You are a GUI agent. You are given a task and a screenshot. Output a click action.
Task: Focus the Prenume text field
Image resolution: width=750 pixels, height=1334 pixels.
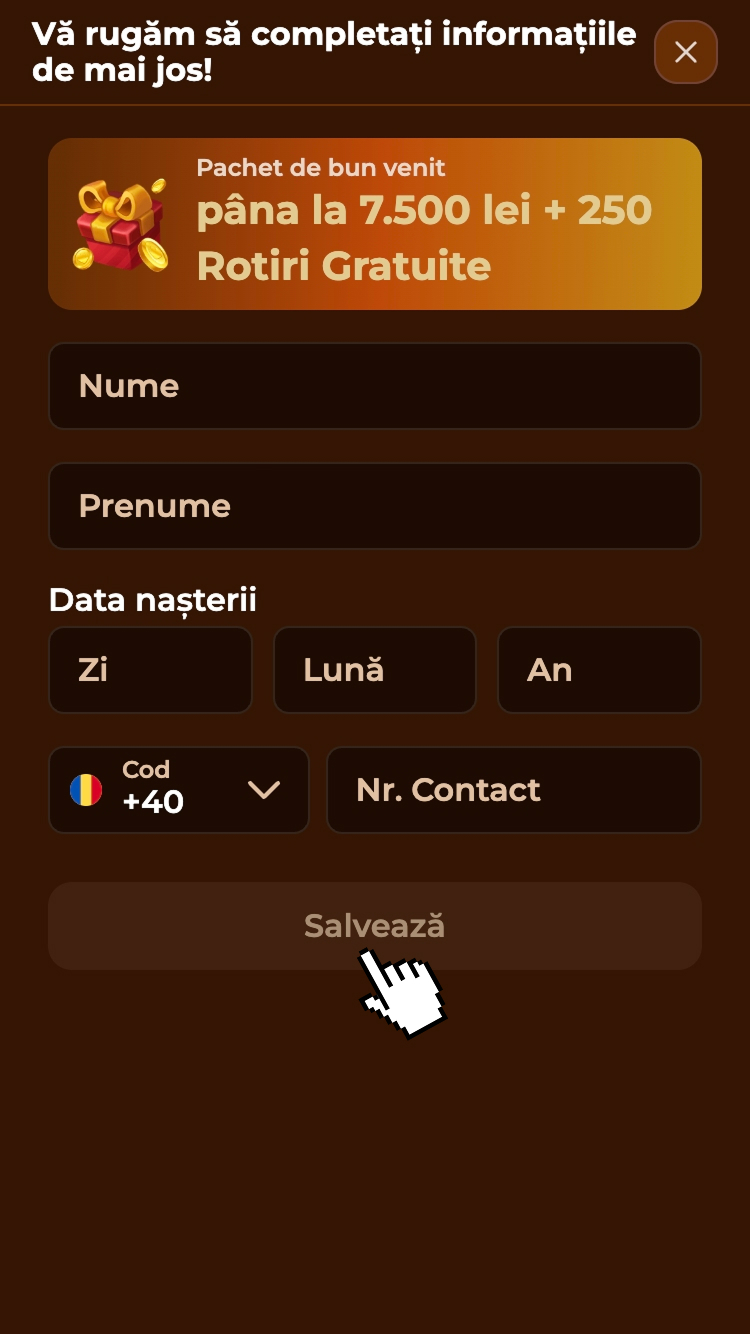point(375,506)
